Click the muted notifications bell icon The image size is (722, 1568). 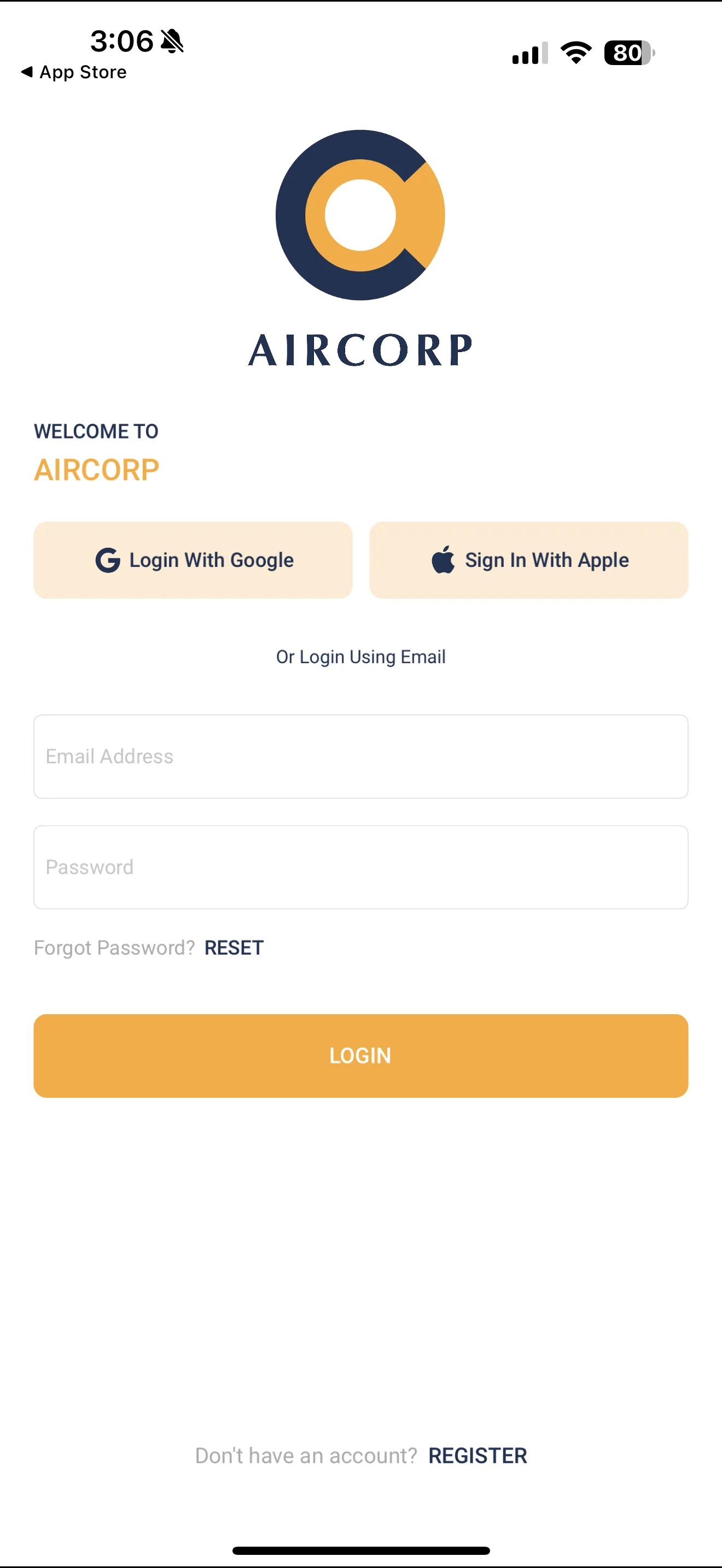click(x=171, y=41)
